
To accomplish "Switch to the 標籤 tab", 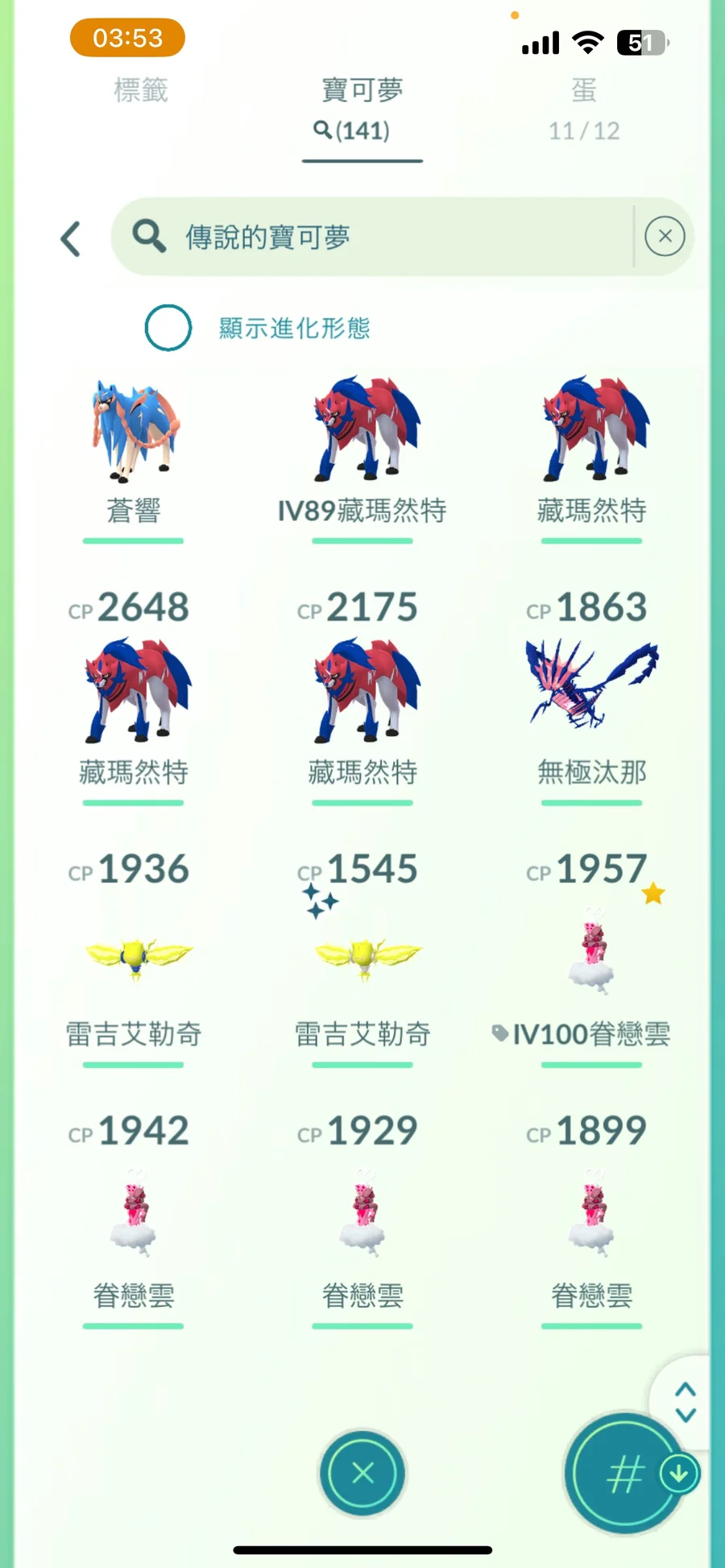I will (x=141, y=90).
